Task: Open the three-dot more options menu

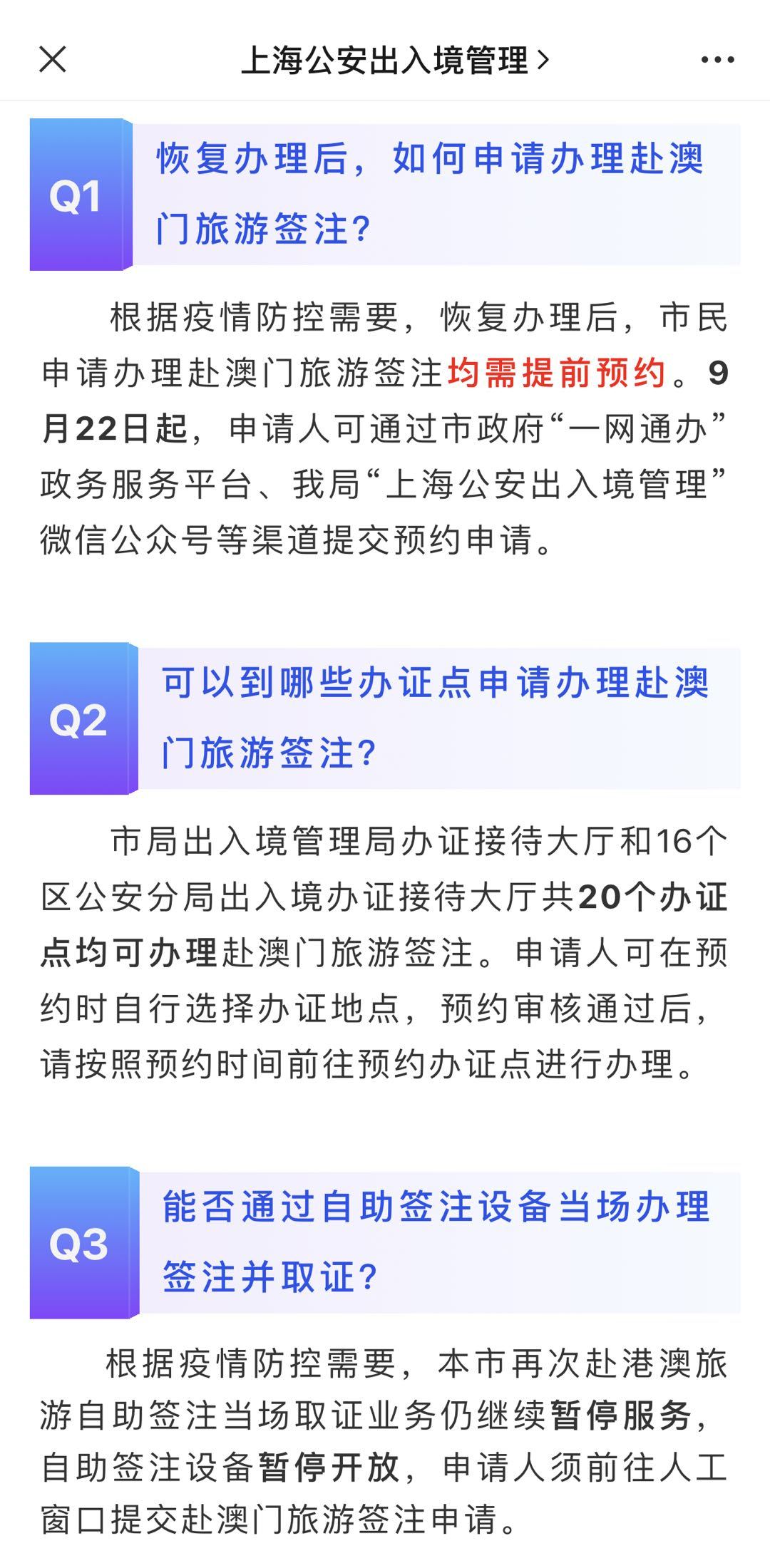Action: [717, 61]
